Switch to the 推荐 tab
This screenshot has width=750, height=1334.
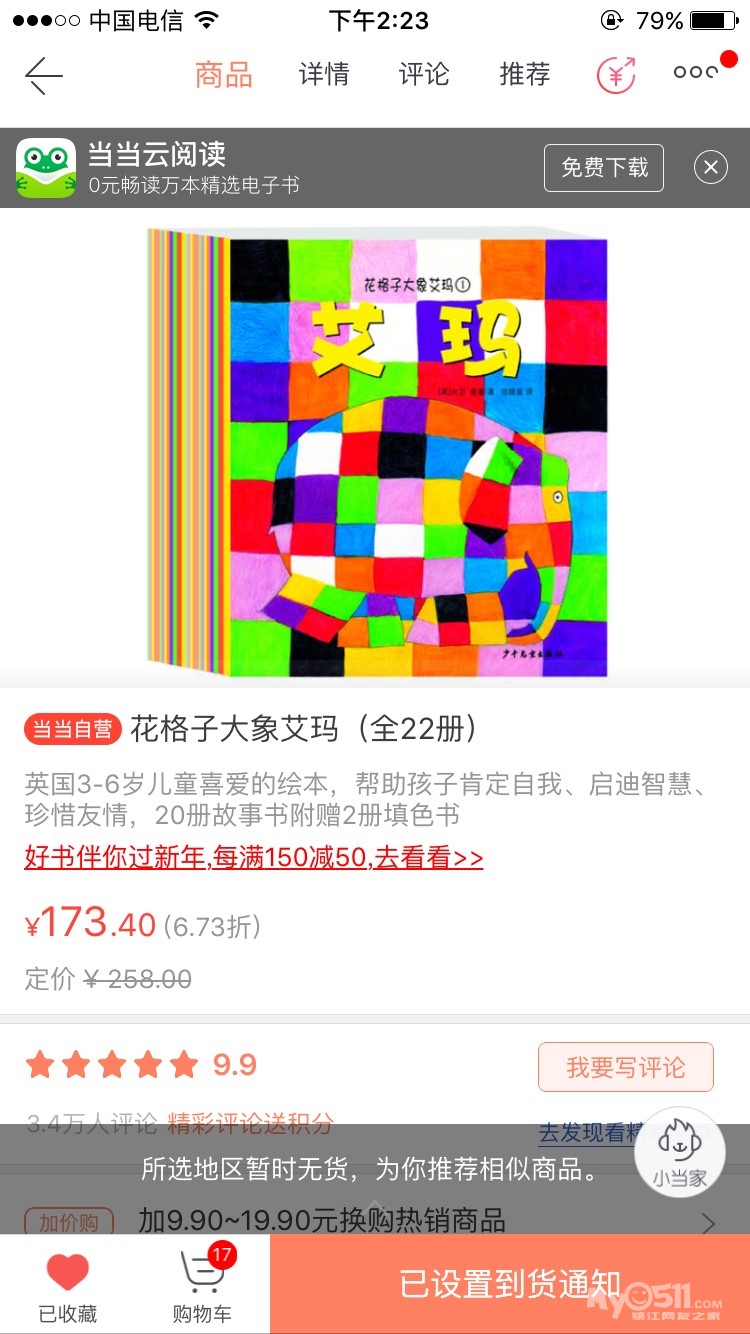pyautogui.click(x=525, y=75)
